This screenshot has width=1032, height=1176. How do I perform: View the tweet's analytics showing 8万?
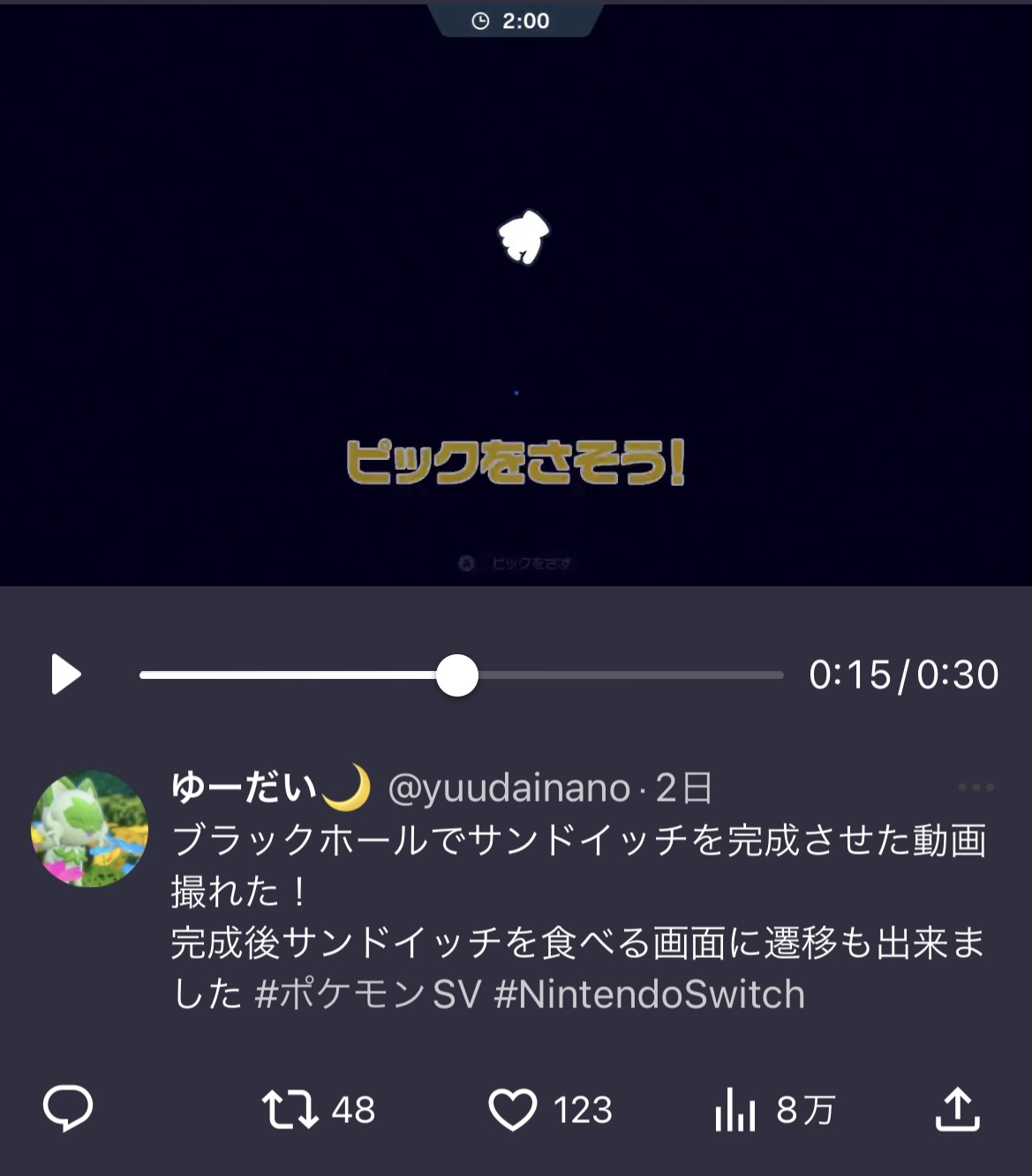click(735, 1110)
